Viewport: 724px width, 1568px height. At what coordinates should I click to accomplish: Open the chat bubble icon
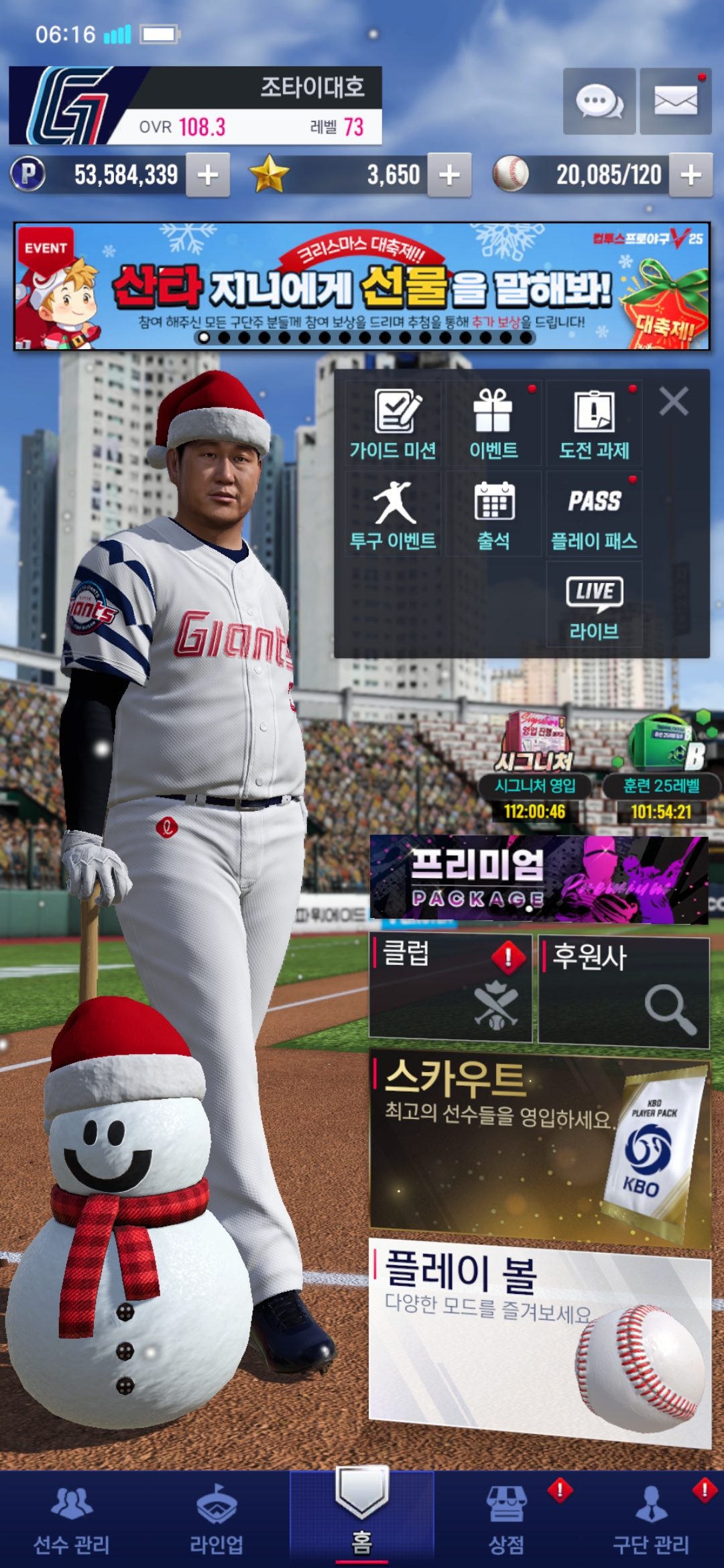tap(599, 102)
